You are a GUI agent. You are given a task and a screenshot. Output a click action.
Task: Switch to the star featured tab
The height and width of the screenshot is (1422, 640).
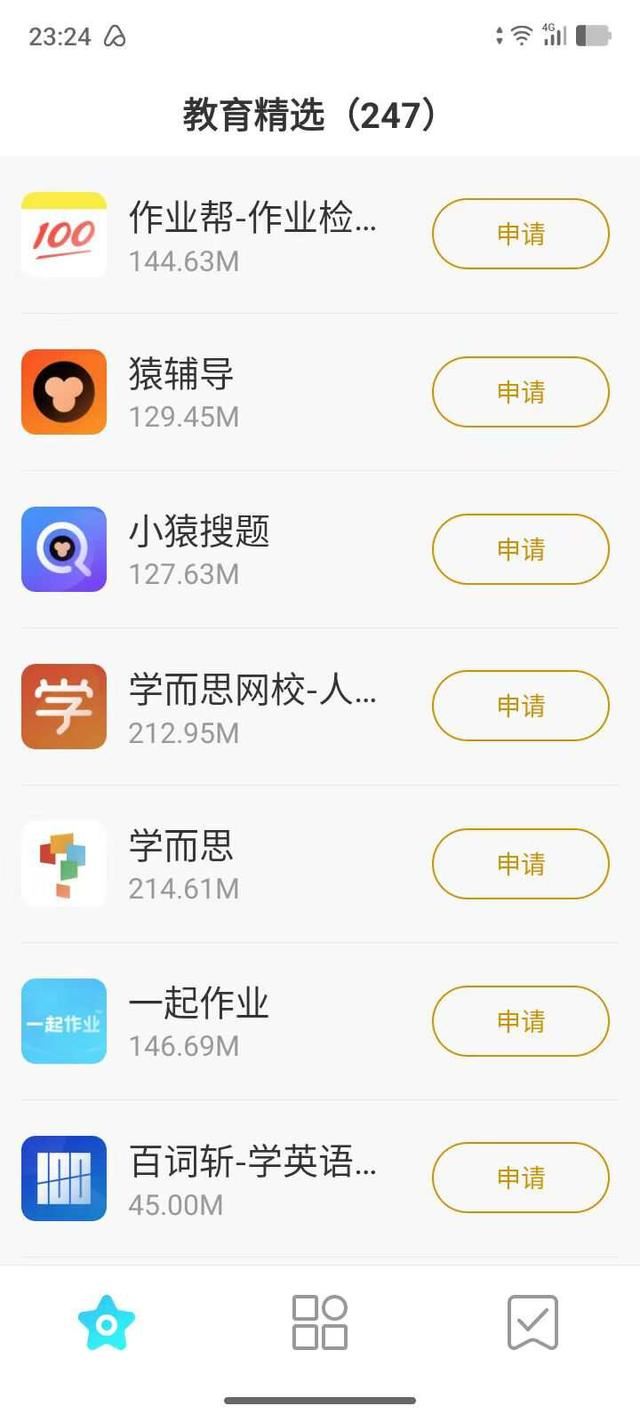pyautogui.click(x=107, y=1323)
